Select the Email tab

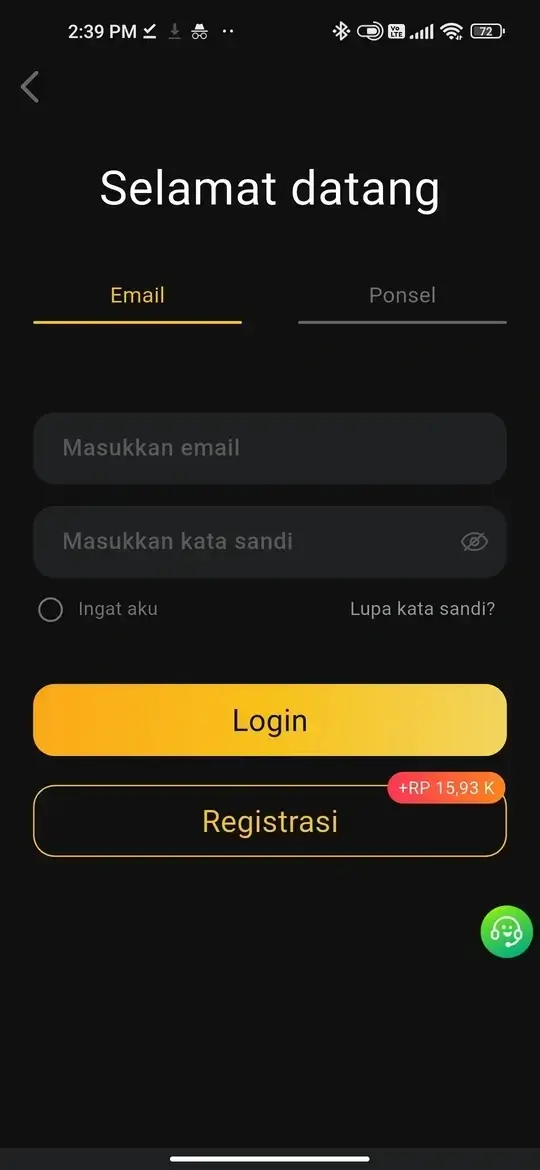point(137,295)
